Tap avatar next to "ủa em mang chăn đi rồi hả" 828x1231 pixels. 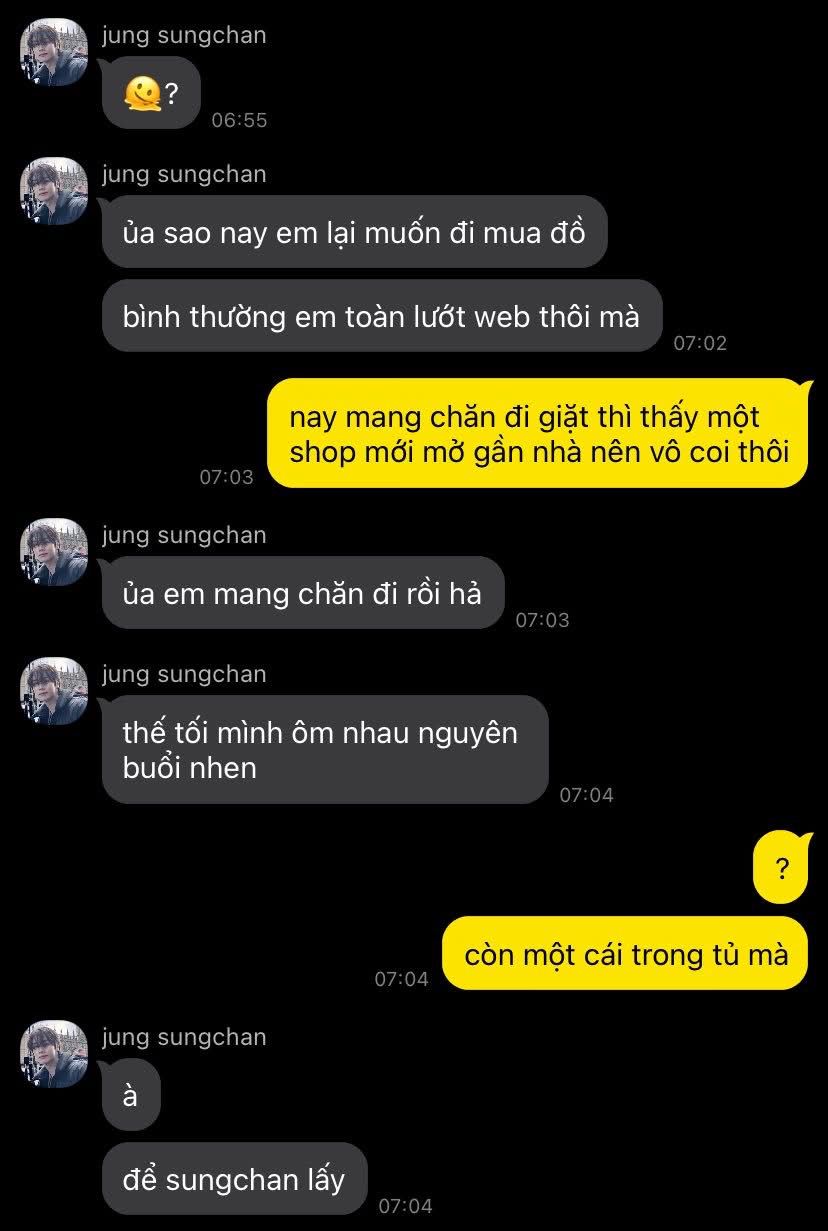point(54,552)
